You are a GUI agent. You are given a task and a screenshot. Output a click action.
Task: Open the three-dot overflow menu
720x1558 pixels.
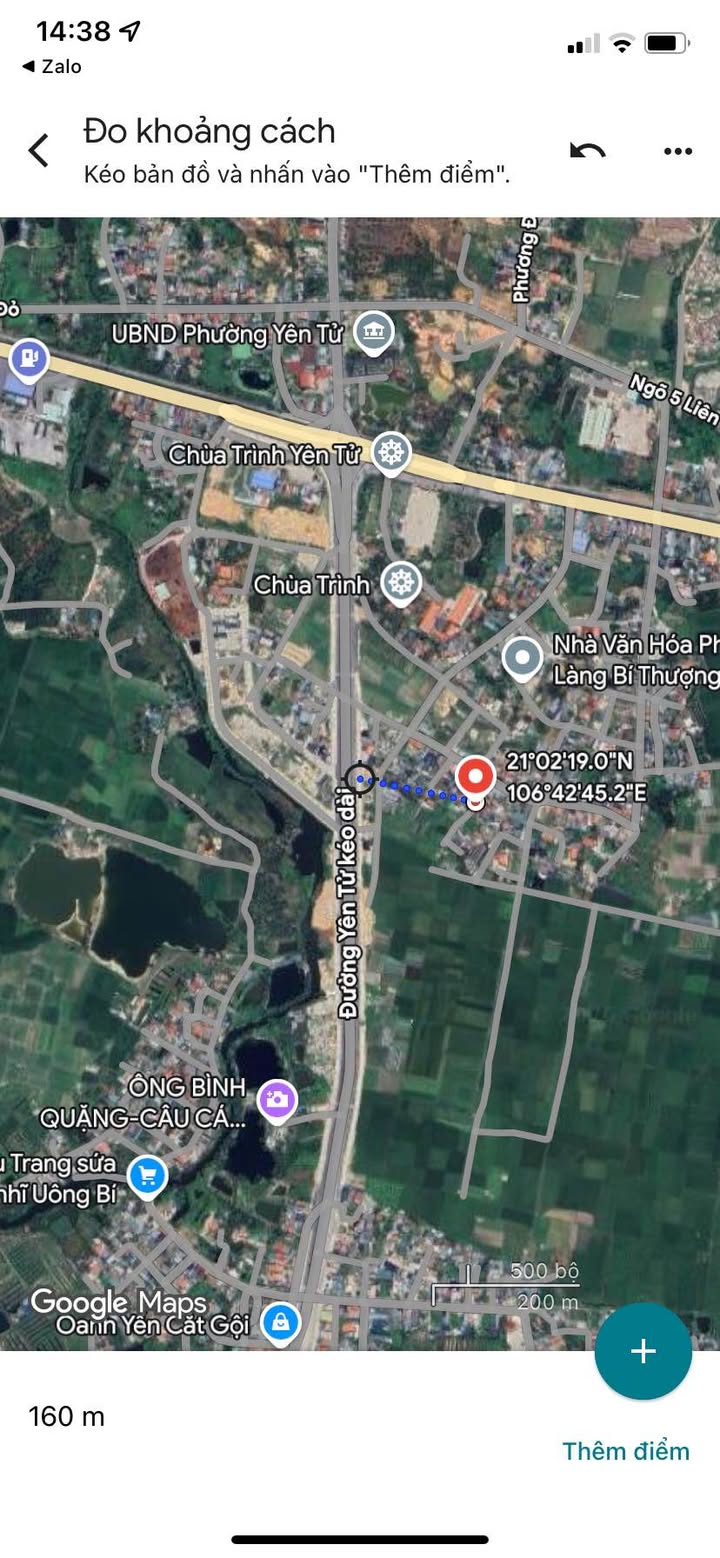pos(677,151)
